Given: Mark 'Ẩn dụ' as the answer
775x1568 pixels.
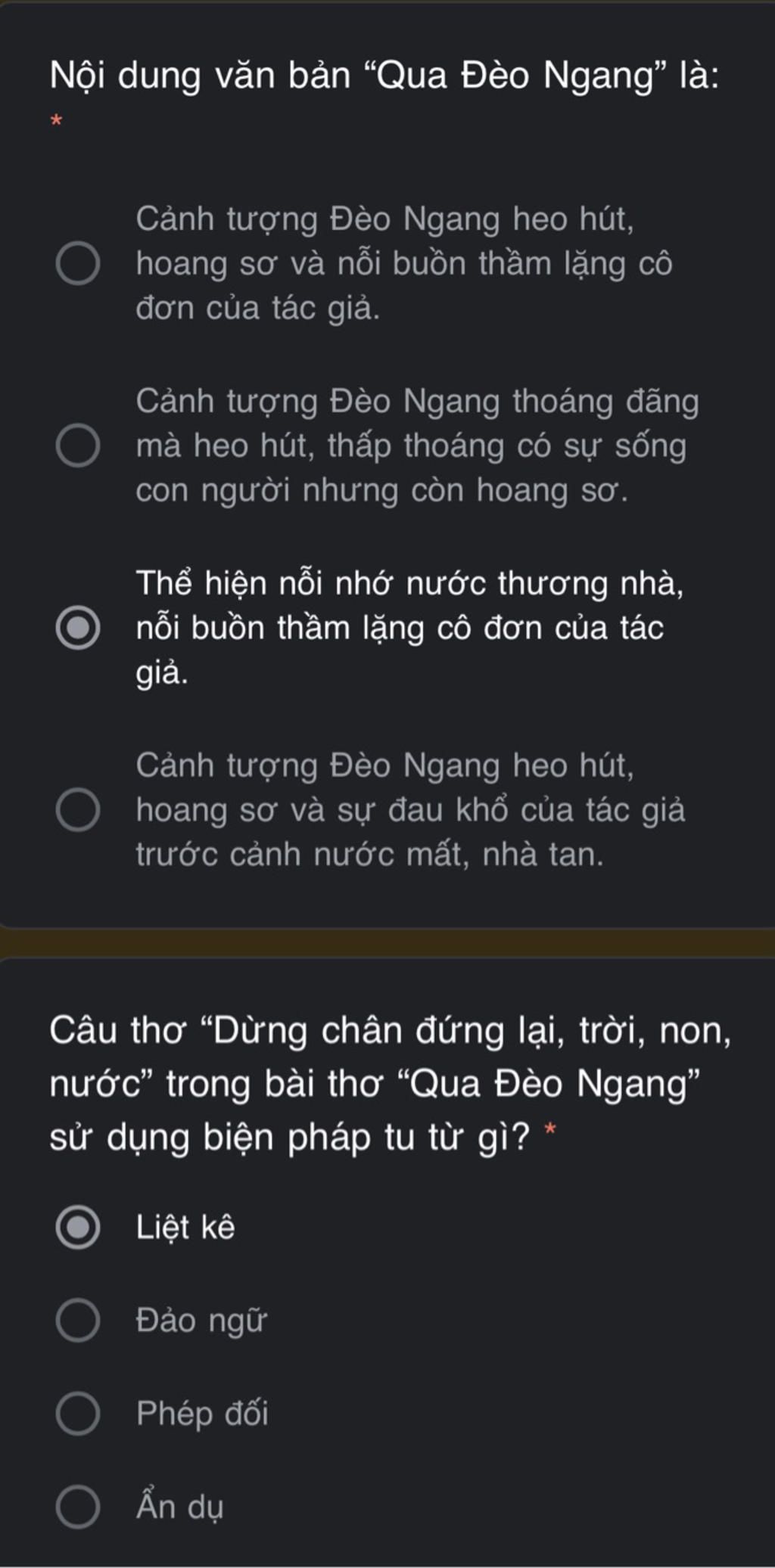Looking at the screenshot, I should click(78, 1507).
